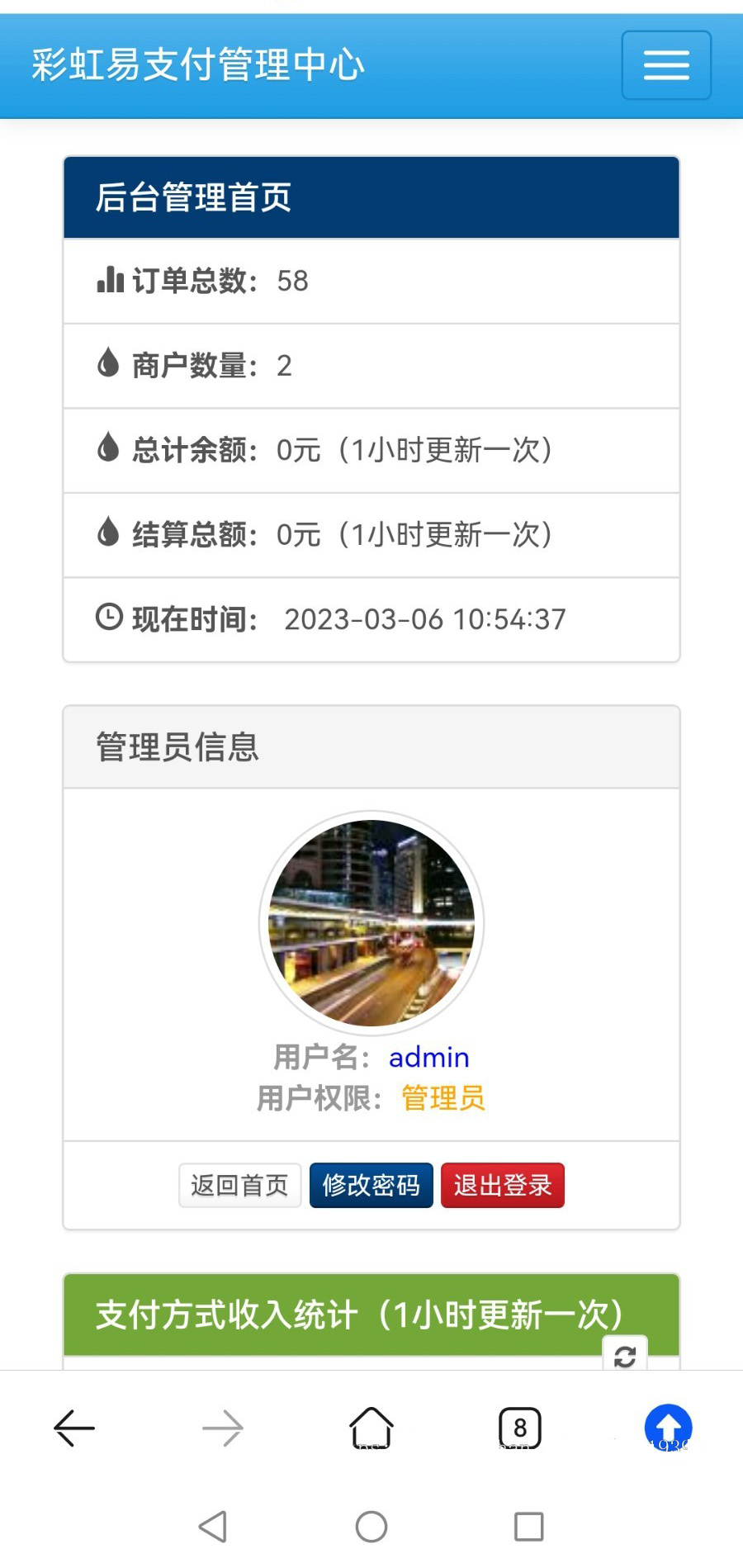The image size is (743, 1568).
Task: Open the system recent apps view
Action: click(x=528, y=1527)
